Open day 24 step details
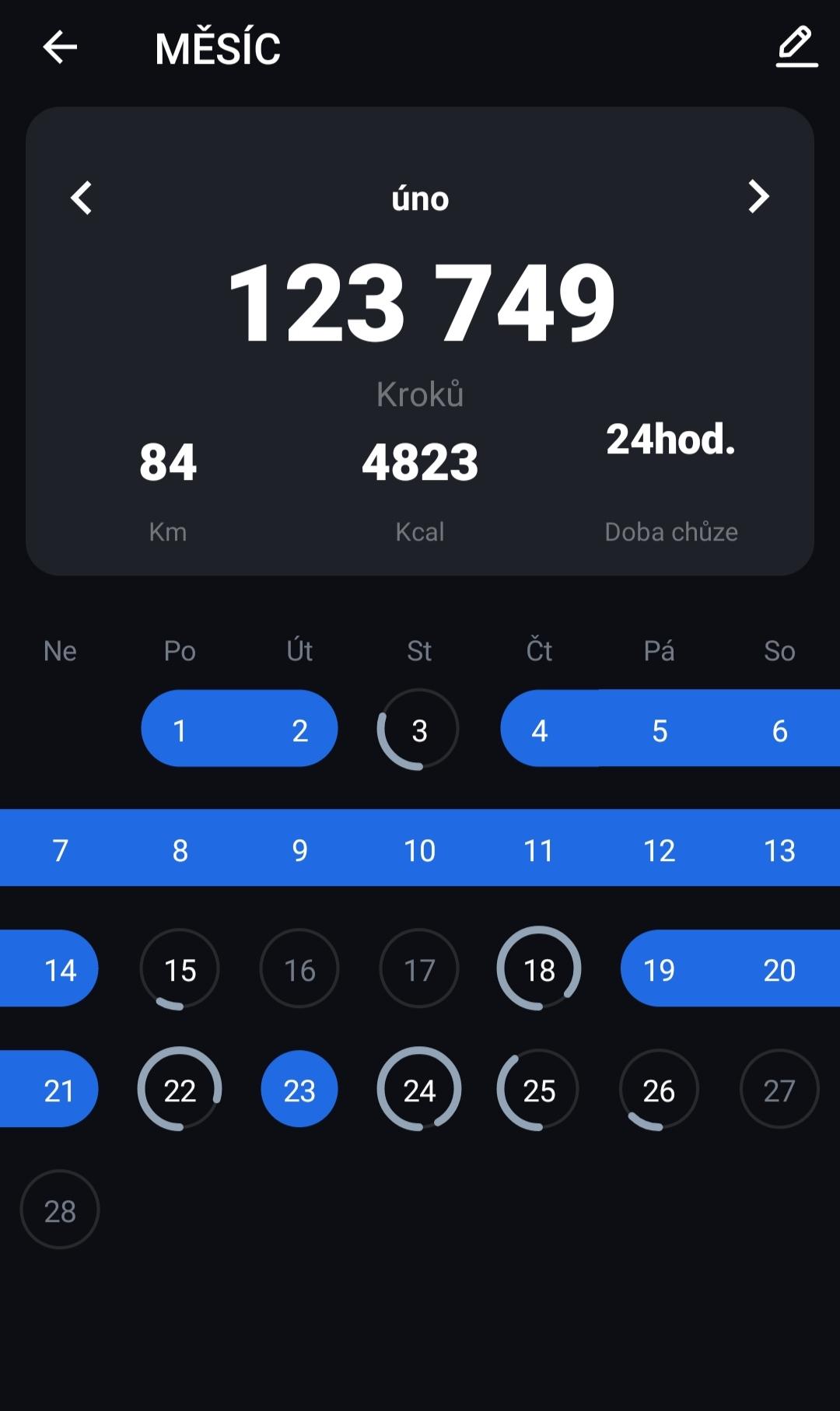 pyautogui.click(x=419, y=1090)
